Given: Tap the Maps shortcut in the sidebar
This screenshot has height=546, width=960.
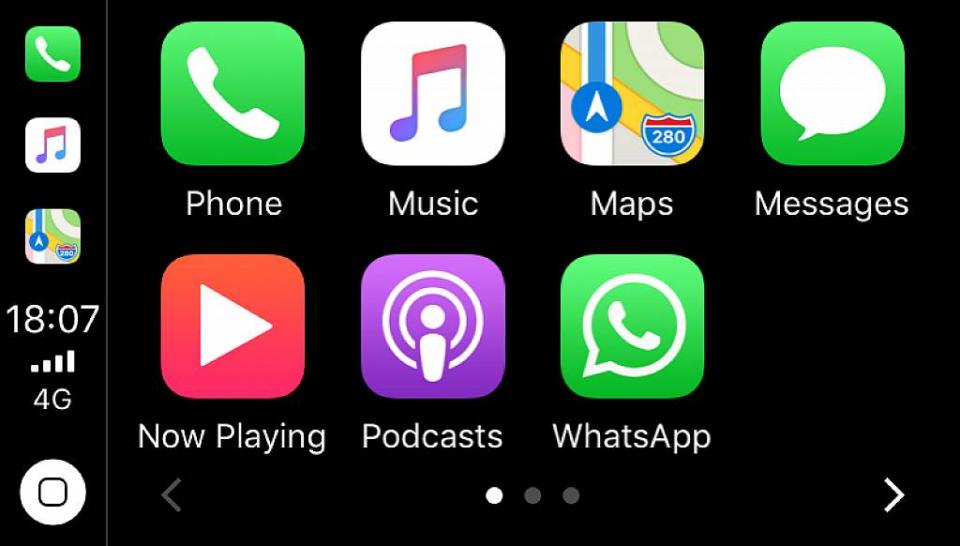Looking at the screenshot, I should 53,236.
